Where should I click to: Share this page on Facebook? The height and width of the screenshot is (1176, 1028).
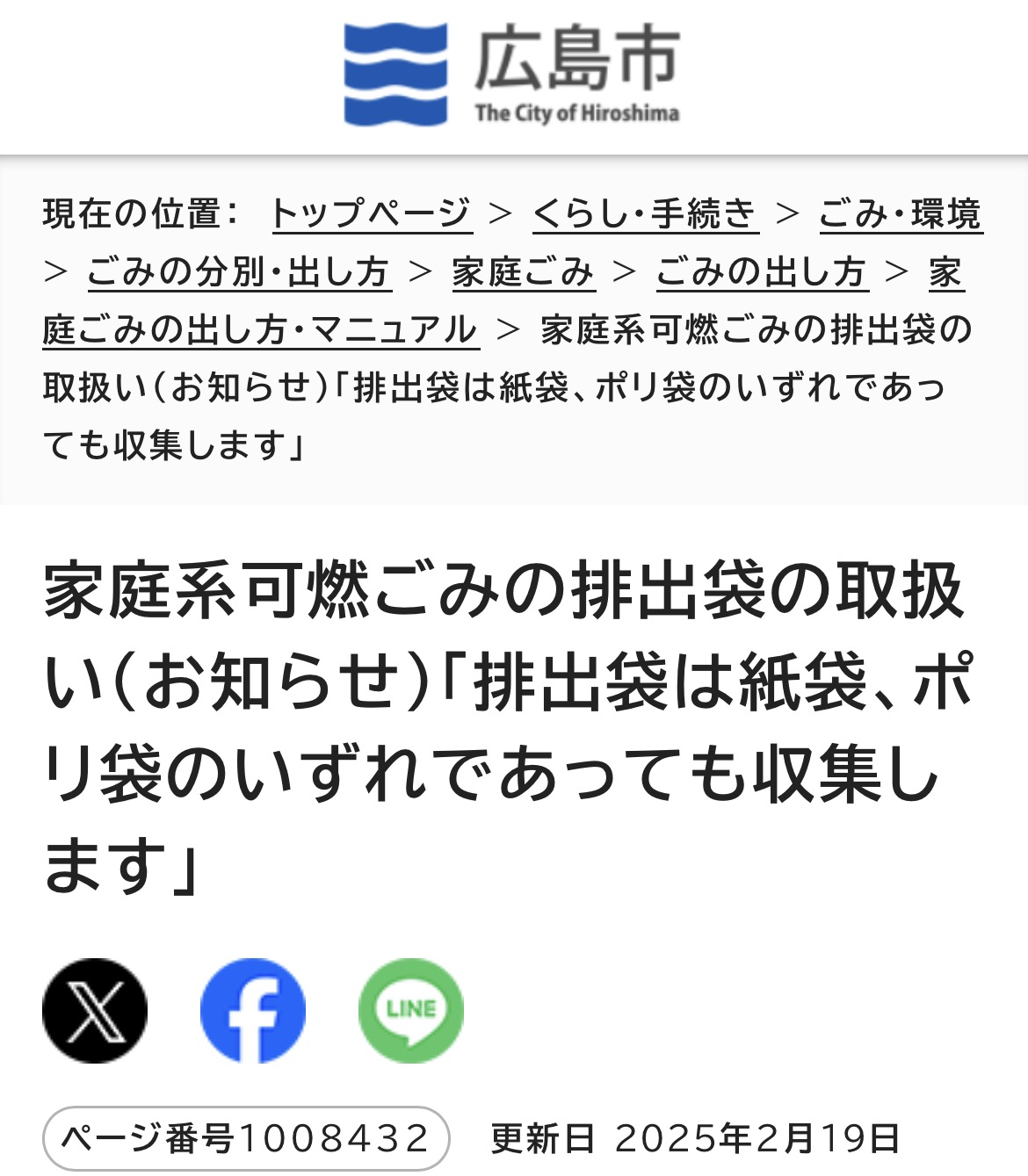pos(253,1010)
